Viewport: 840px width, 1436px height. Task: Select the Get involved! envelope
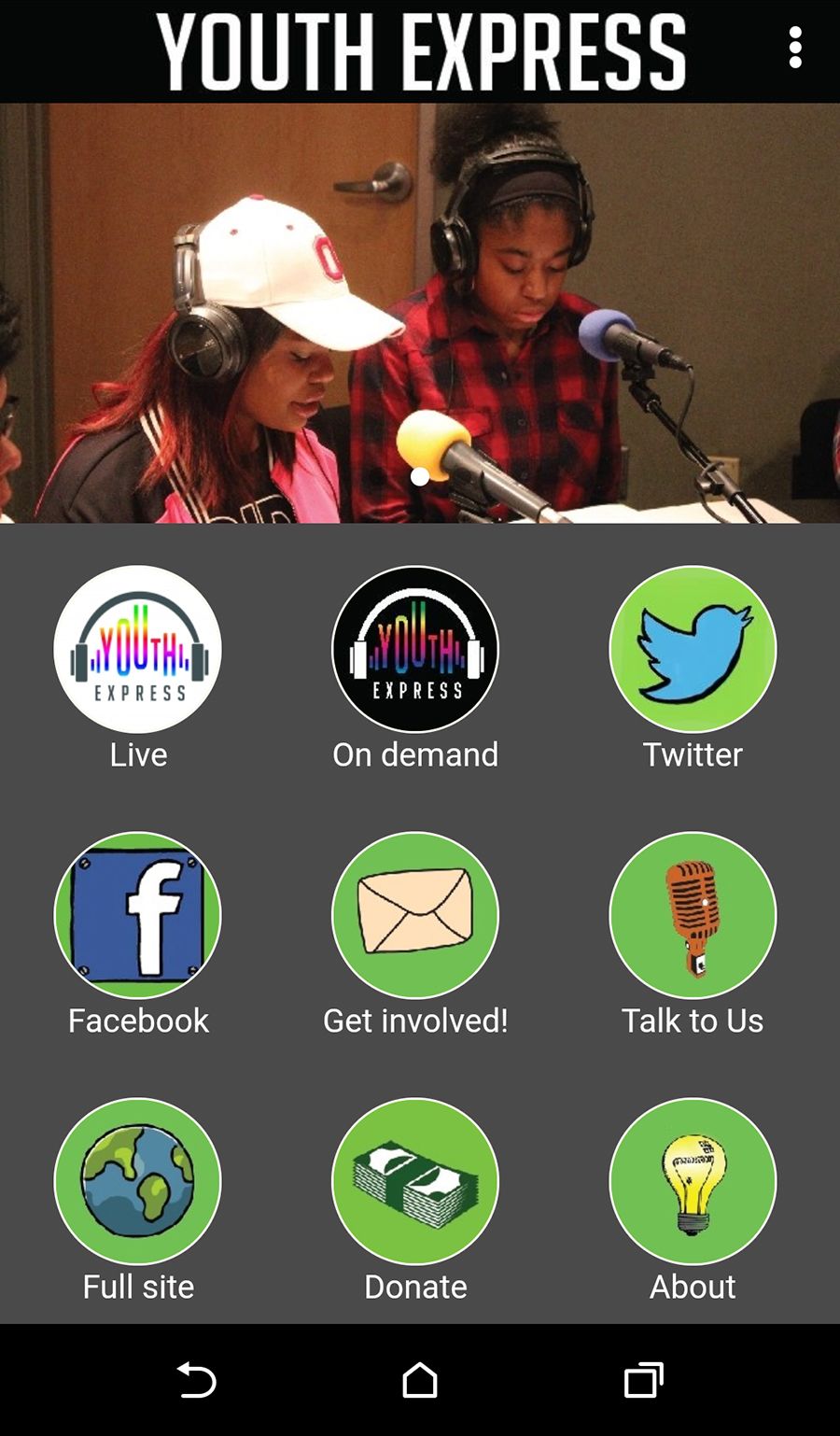tap(415, 916)
